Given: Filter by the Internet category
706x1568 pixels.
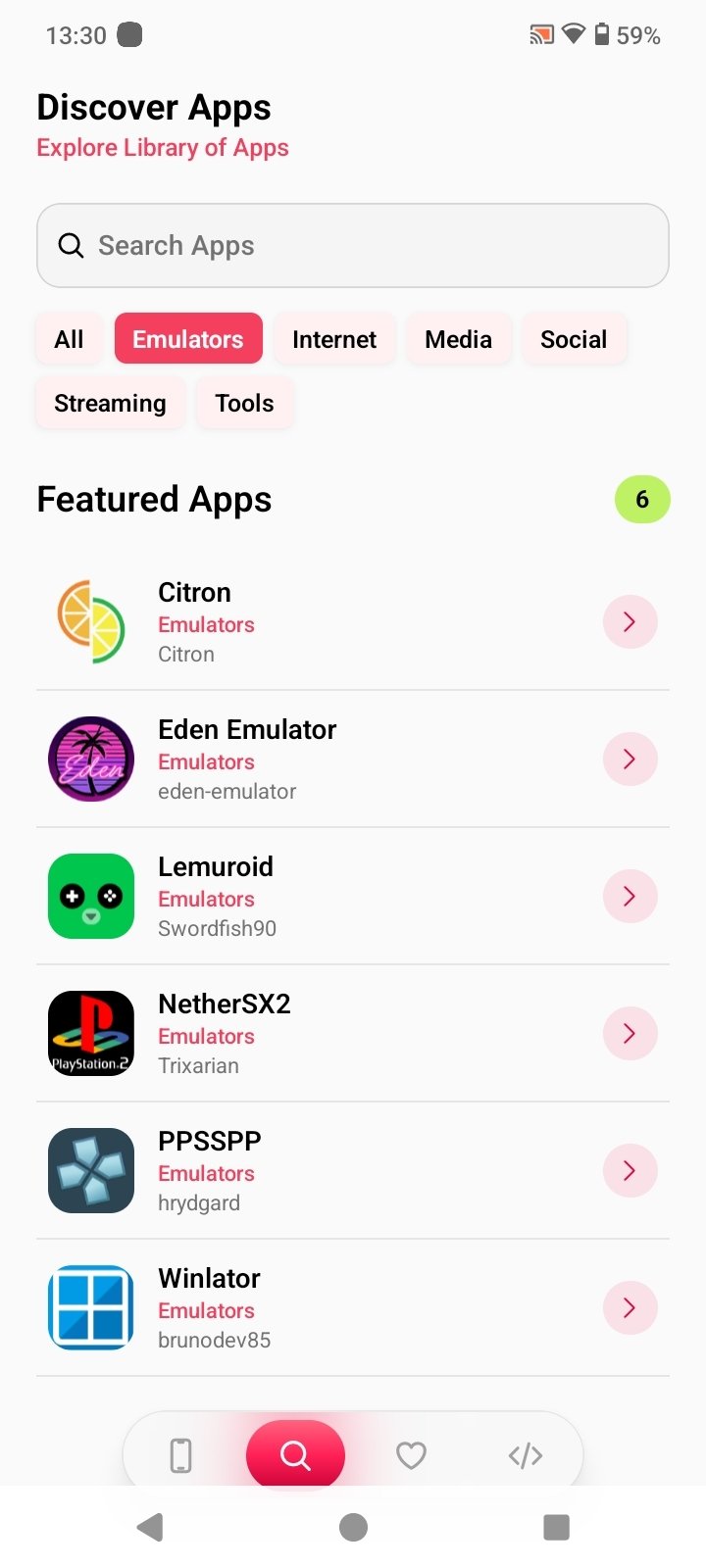Looking at the screenshot, I should (x=334, y=339).
